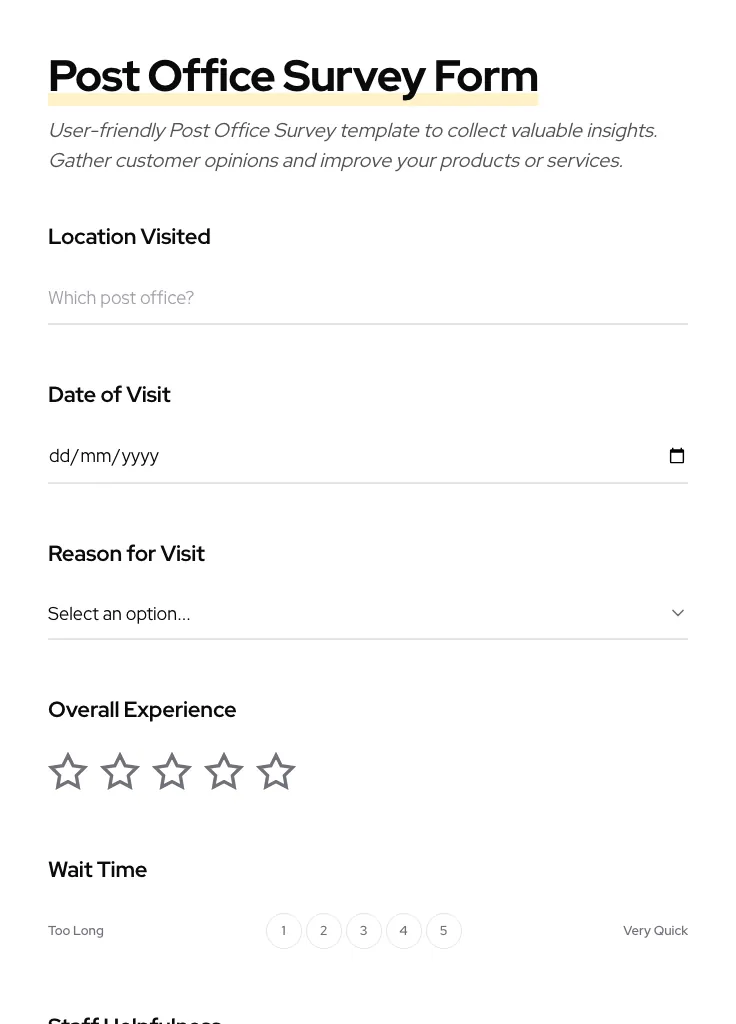Select the second star rating
736x1024 pixels.
[119, 770]
